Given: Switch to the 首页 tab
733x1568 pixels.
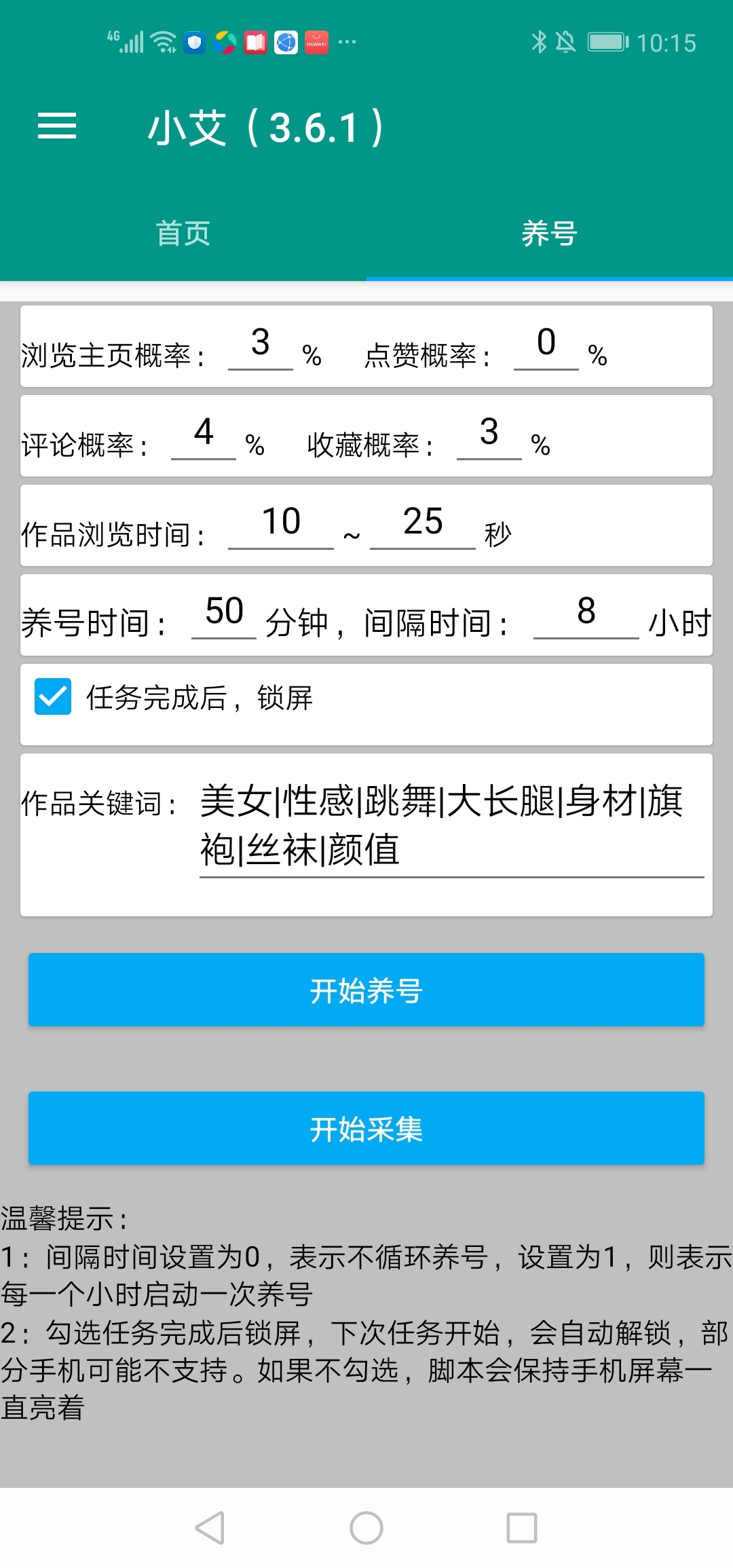Looking at the screenshot, I should (x=183, y=234).
